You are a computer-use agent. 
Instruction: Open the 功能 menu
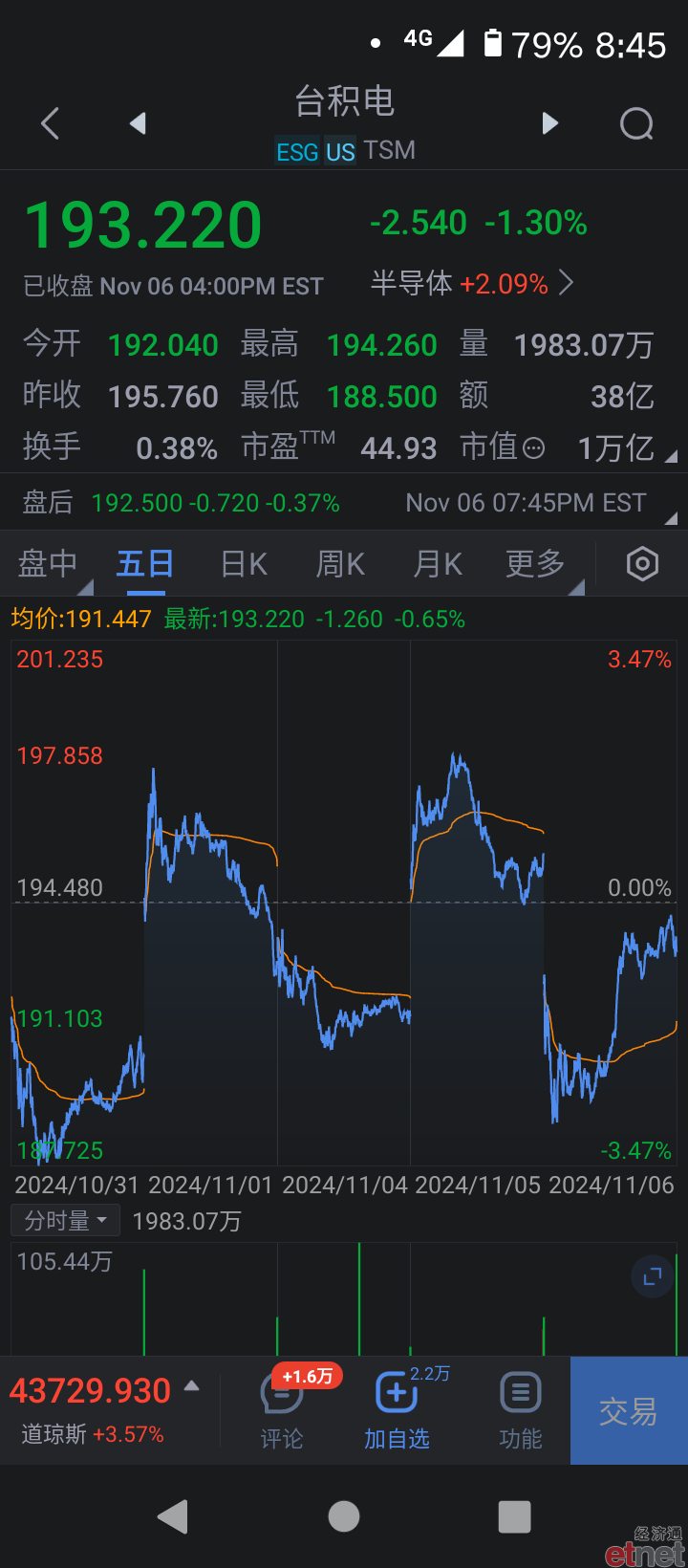(521, 1411)
